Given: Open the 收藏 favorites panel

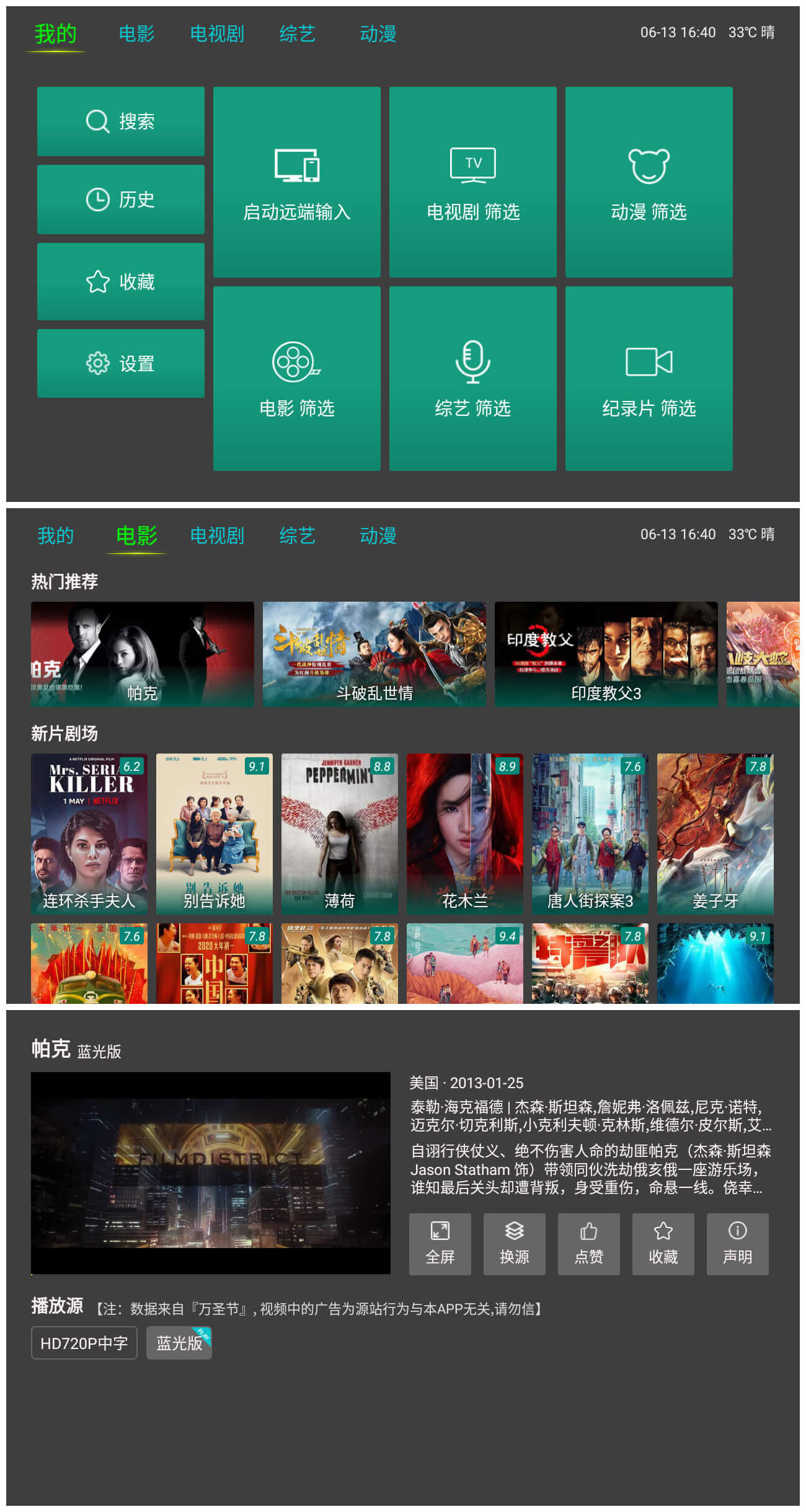Looking at the screenshot, I should [x=120, y=282].
